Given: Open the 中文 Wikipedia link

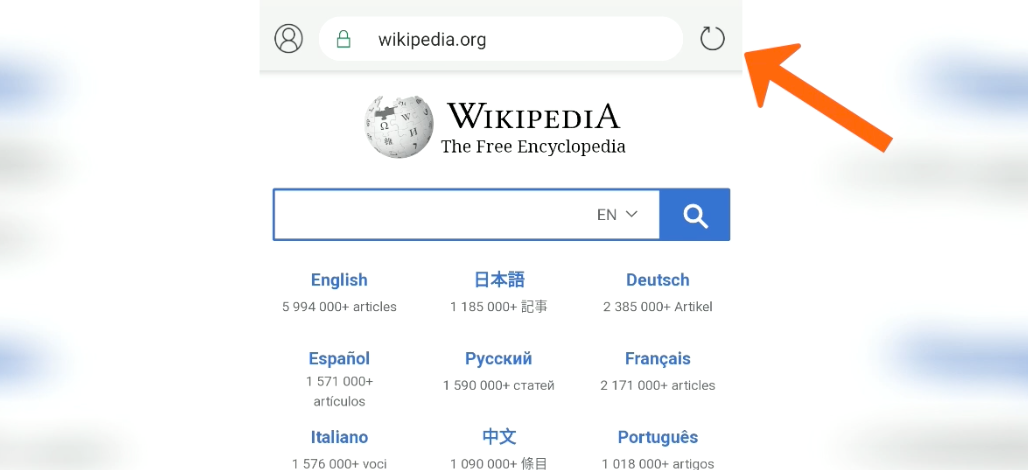Looking at the screenshot, I should (499, 437).
